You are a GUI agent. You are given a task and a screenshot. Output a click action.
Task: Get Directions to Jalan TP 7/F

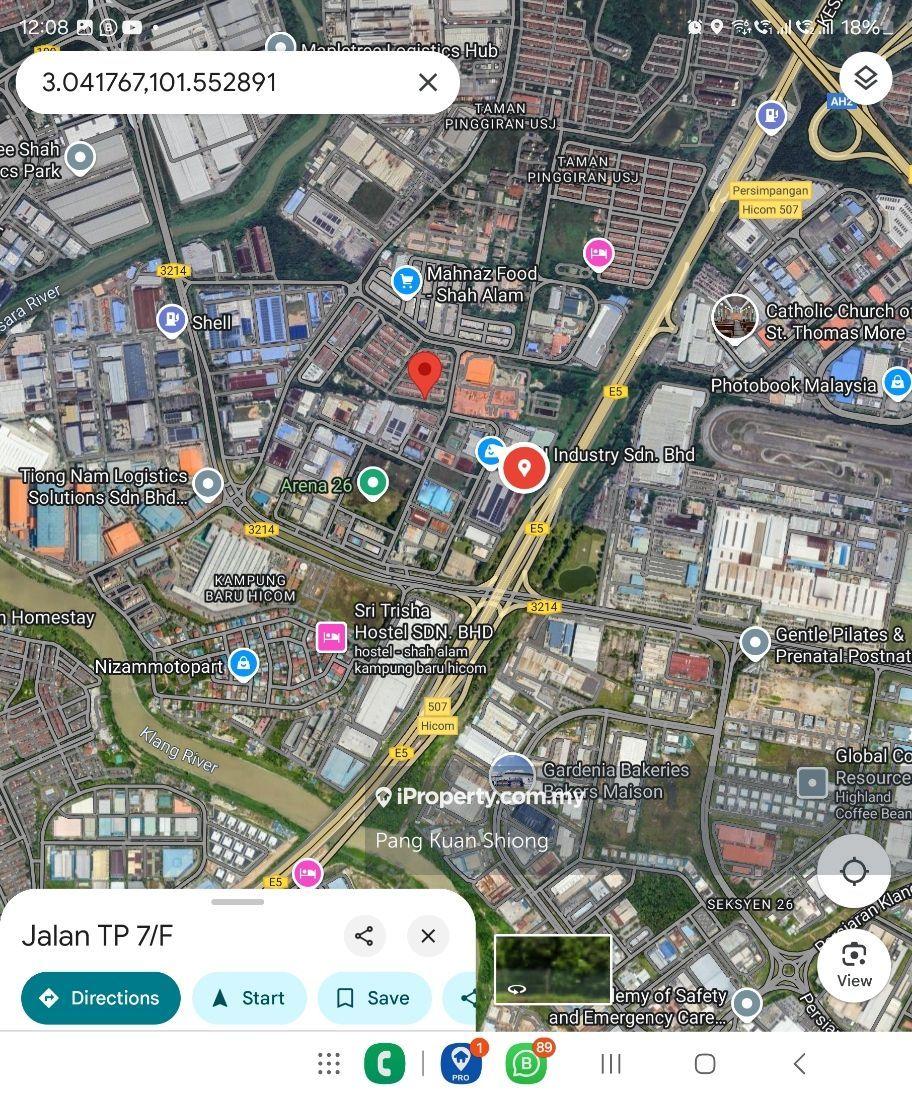coord(101,997)
